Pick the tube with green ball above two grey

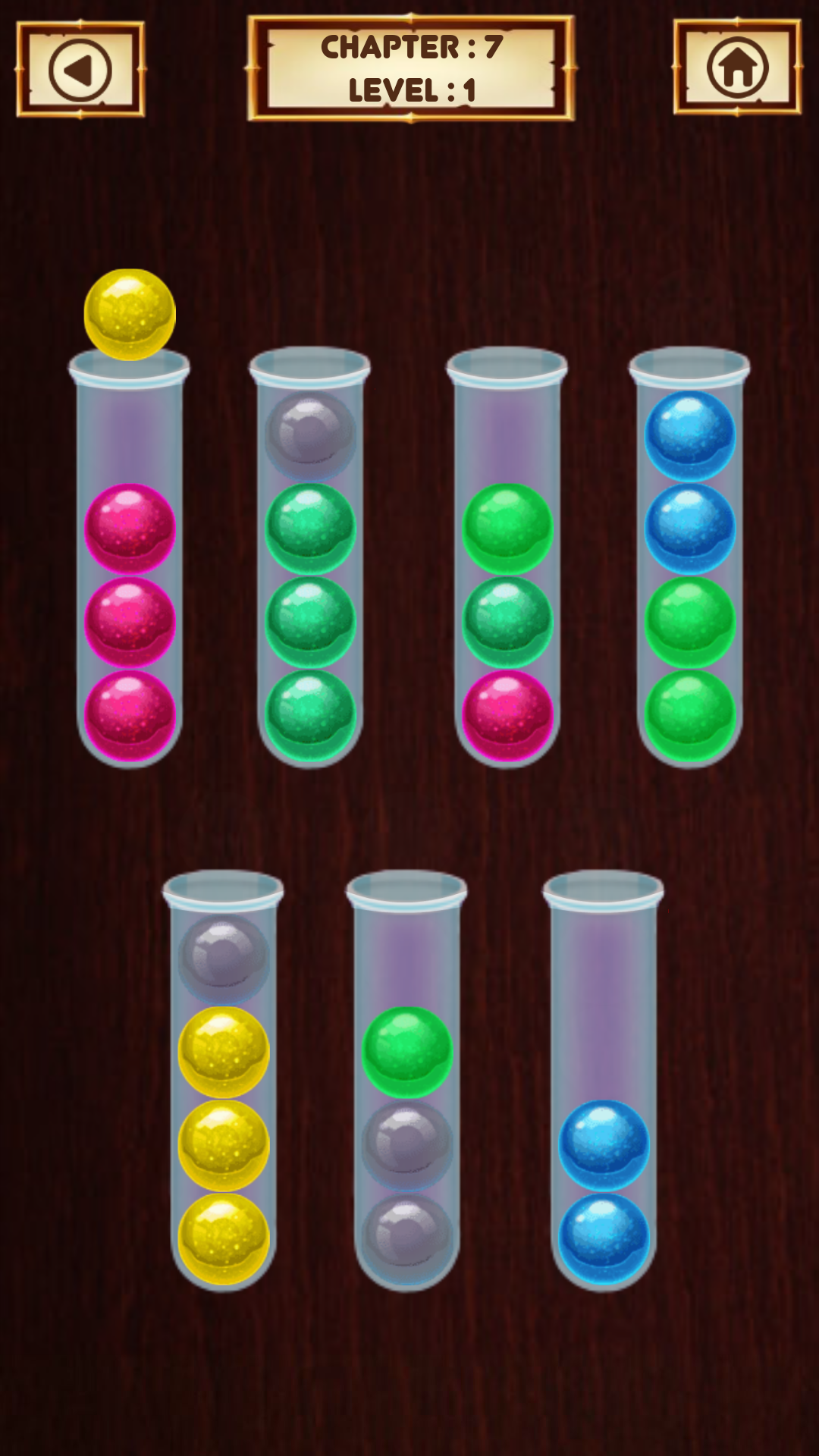click(406, 1084)
